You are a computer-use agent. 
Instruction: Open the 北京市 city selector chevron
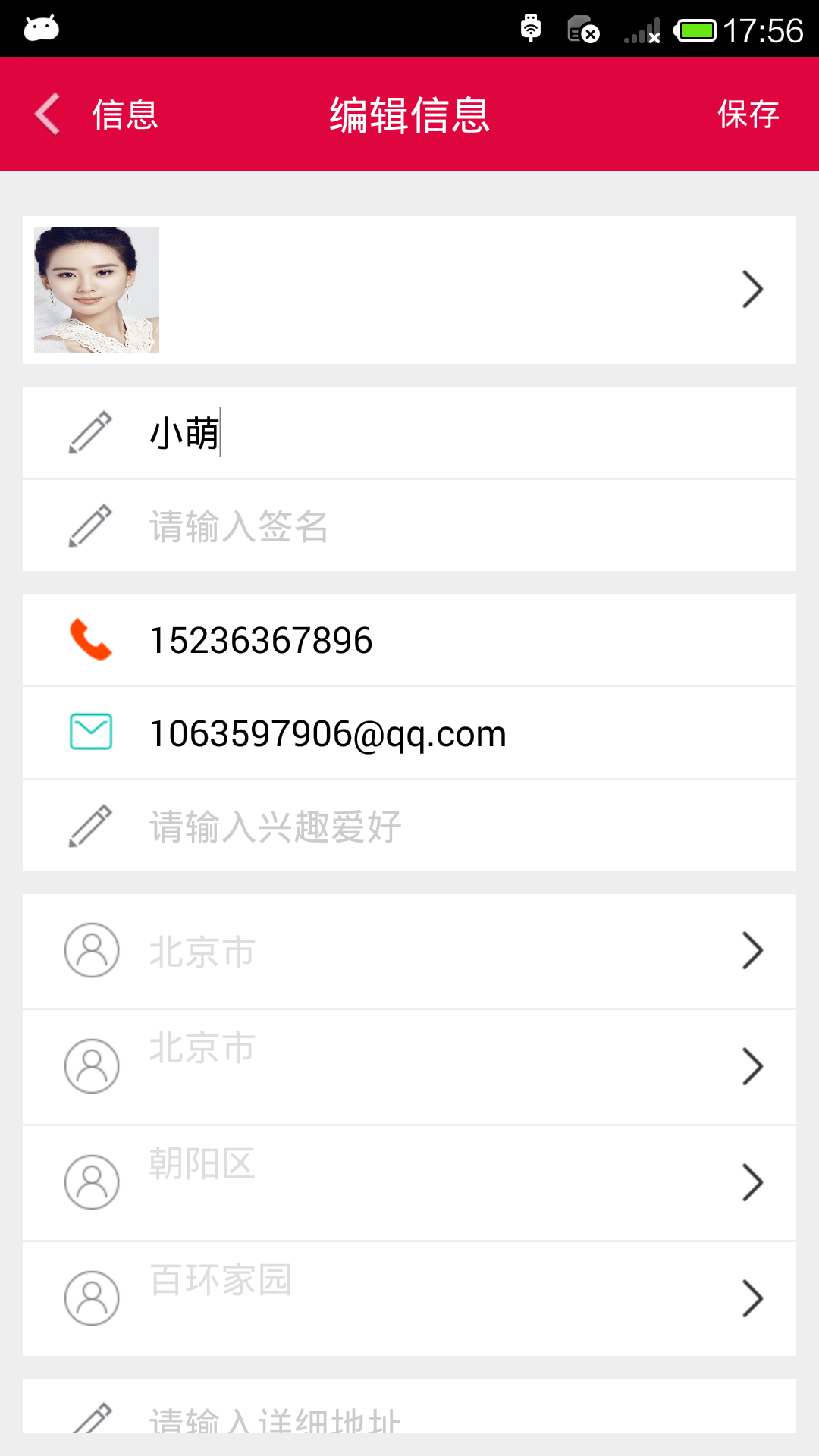[752, 1065]
